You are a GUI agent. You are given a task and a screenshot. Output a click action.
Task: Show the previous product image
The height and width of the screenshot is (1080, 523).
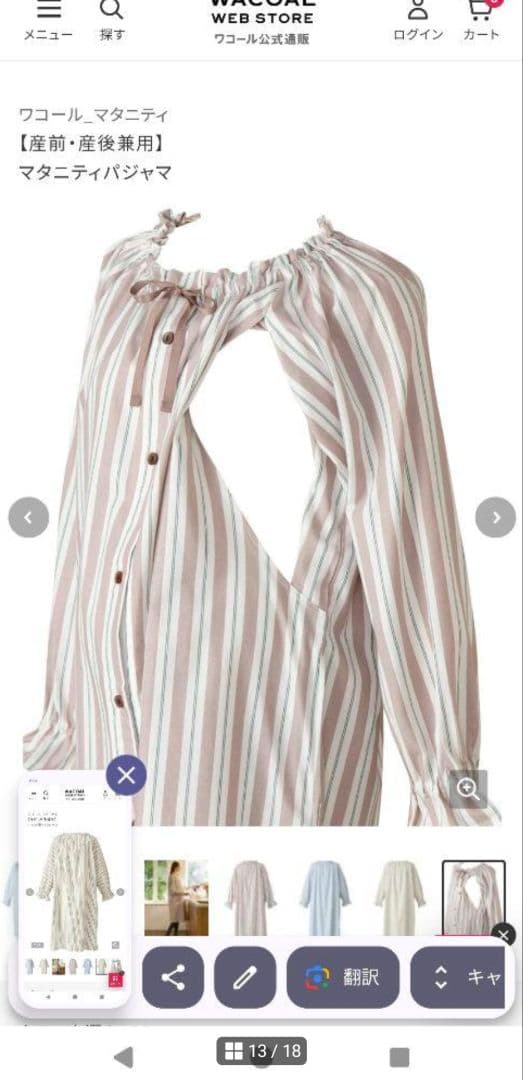click(28, 517)
